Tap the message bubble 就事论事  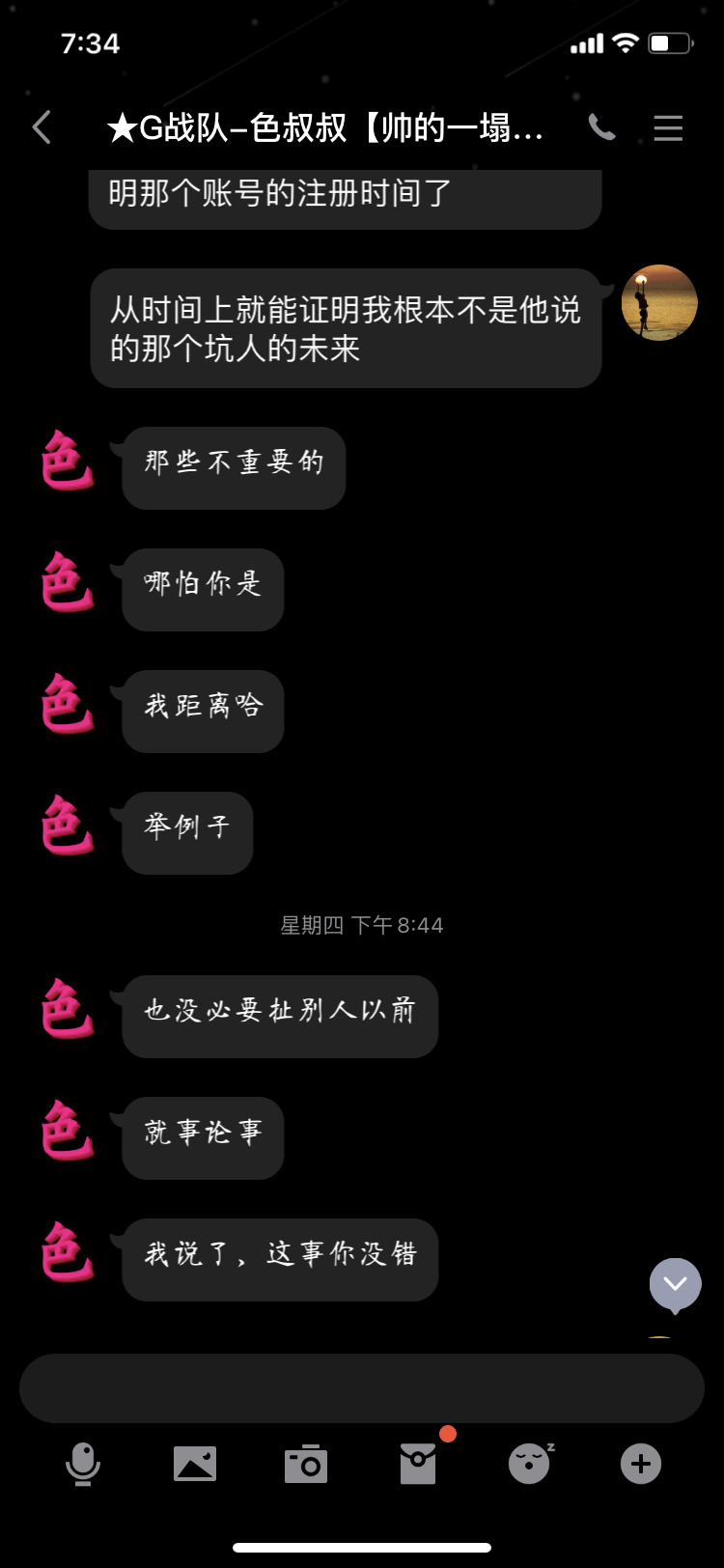tap(203, 1137)
